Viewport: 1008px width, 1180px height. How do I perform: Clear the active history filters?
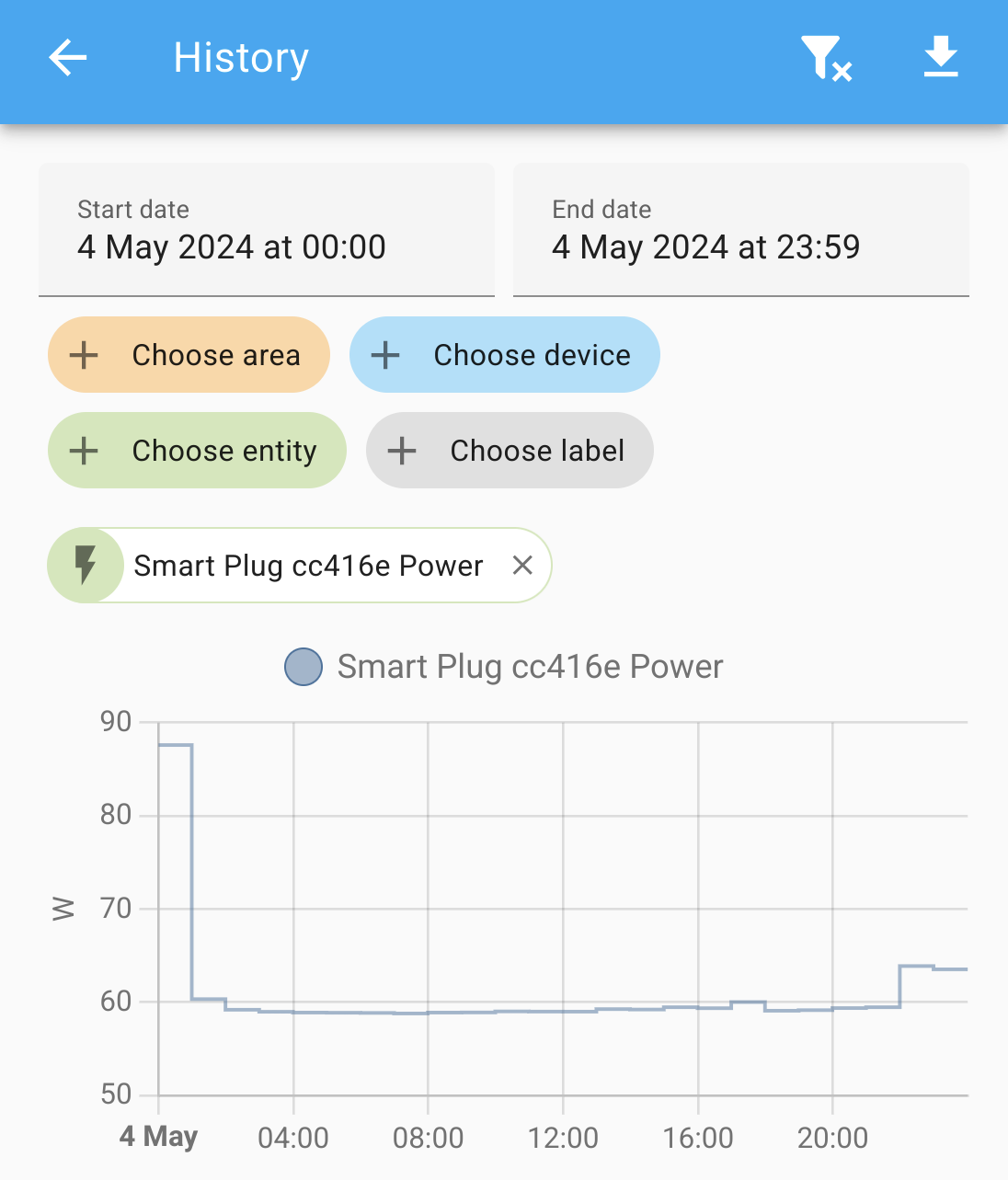[826, 58]
